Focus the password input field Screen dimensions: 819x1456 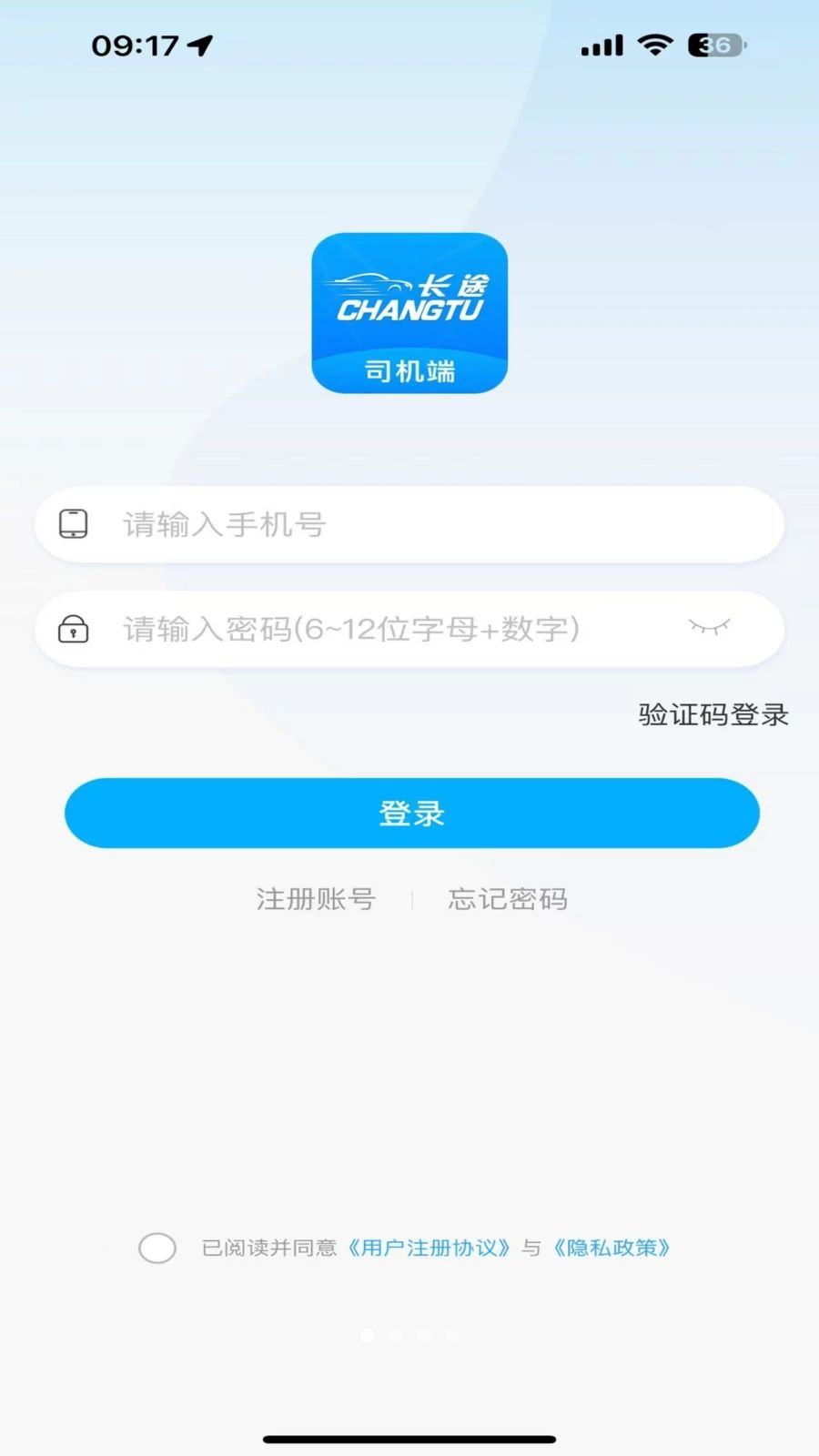[409, 629]
